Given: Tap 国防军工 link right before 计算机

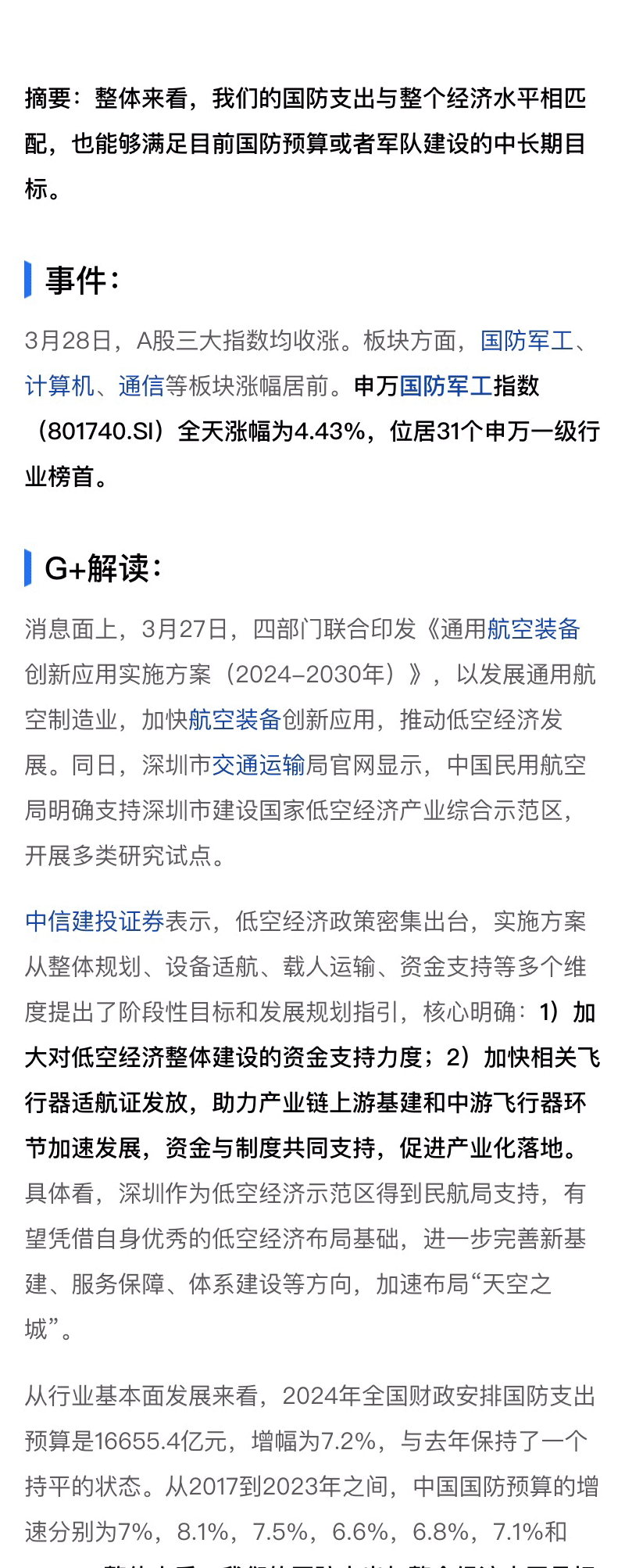Looking at the screenshot, I should 527,341.
